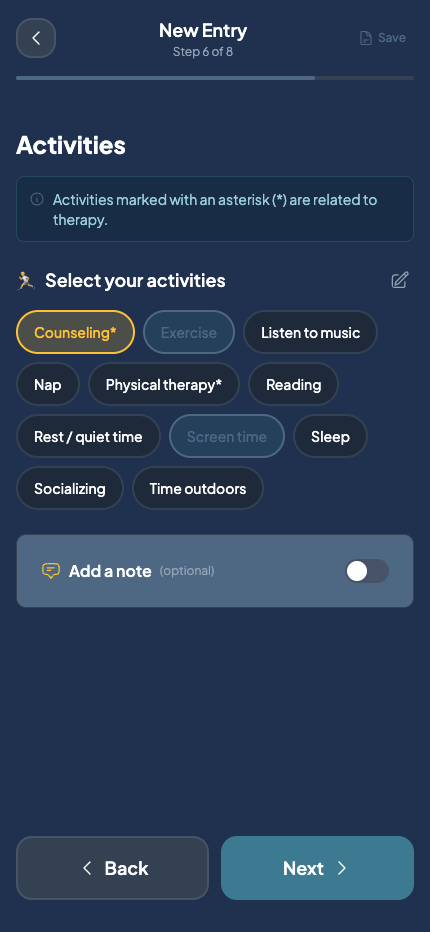Screen dimensions: 430x932
Task: Select the Socializing chip
Action: (x=70, y=489)
